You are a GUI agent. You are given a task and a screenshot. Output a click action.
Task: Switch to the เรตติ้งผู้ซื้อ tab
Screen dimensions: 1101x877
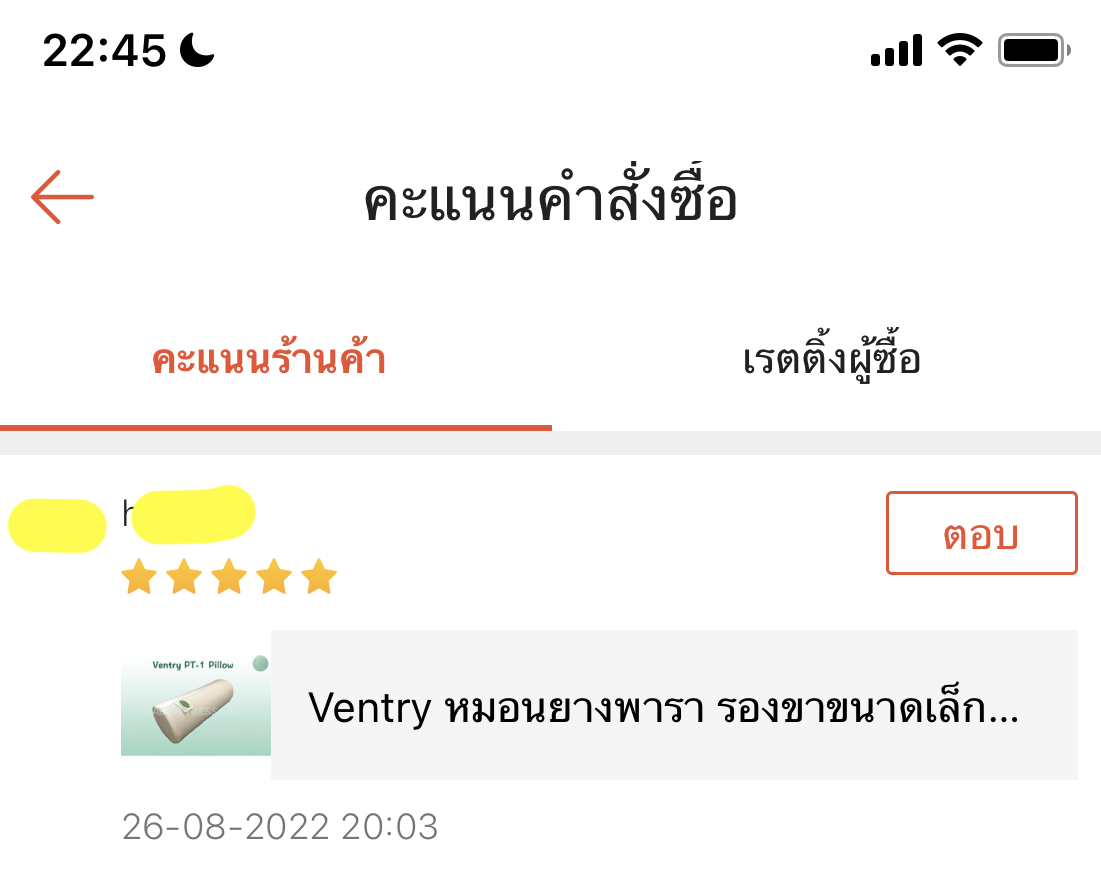[831, 361]
